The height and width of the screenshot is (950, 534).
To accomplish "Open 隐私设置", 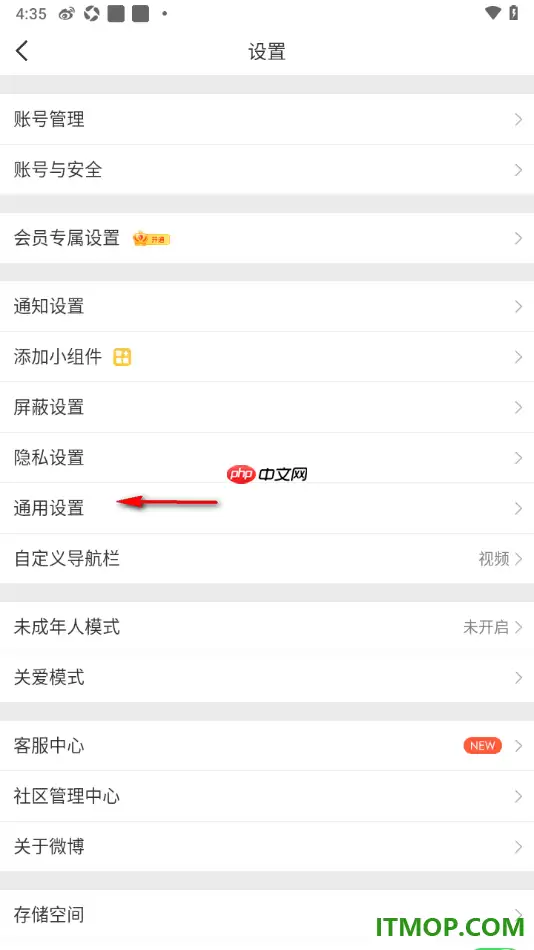I will (267, 457).
